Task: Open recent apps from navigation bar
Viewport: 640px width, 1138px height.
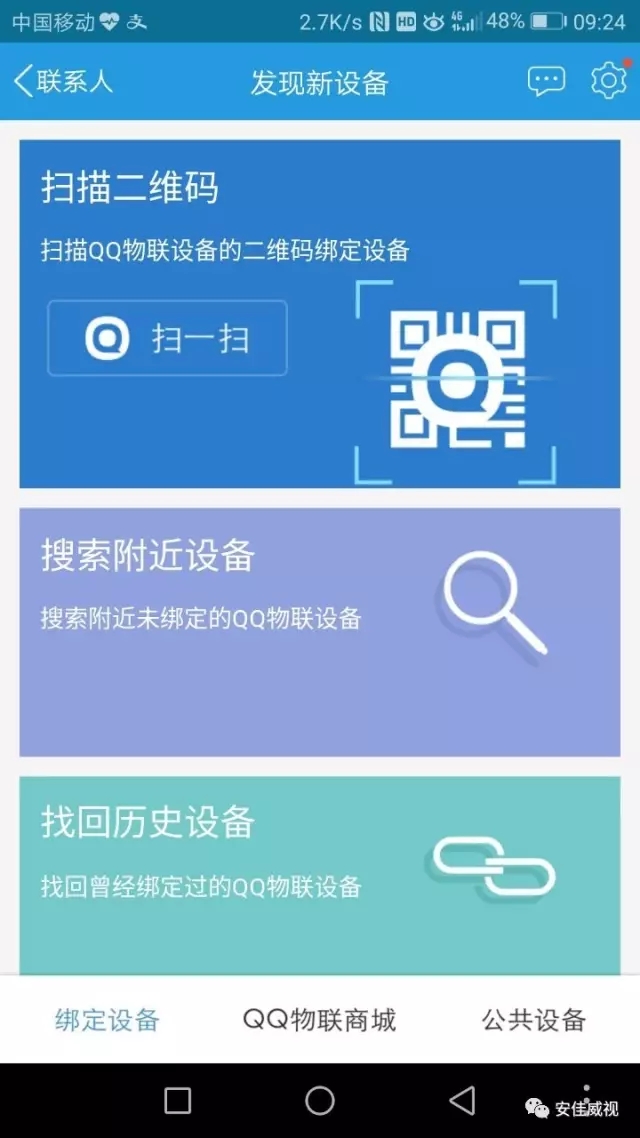Action: coord(177,1101)
